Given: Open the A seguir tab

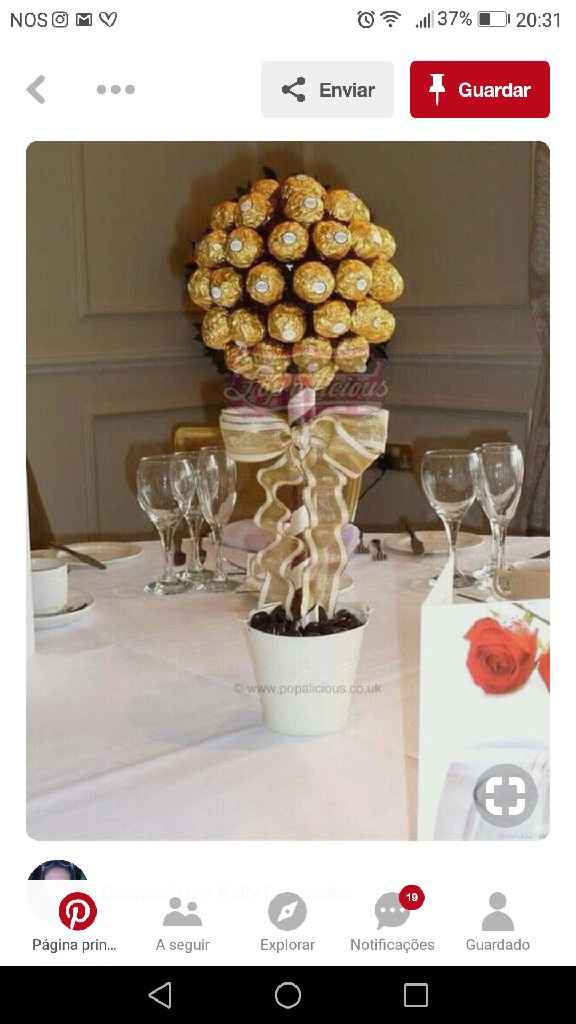Looking at the screenshot, I should point(182,921).
